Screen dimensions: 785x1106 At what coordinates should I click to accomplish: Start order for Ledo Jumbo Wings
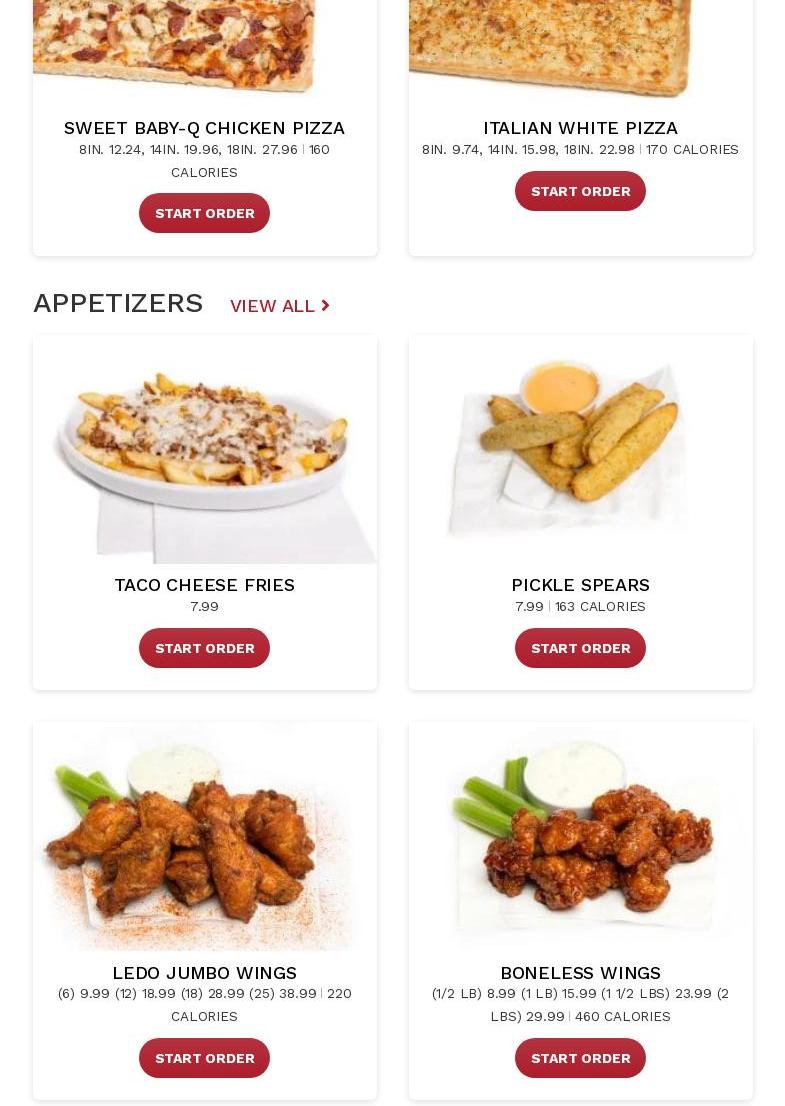coord(204,1058)
